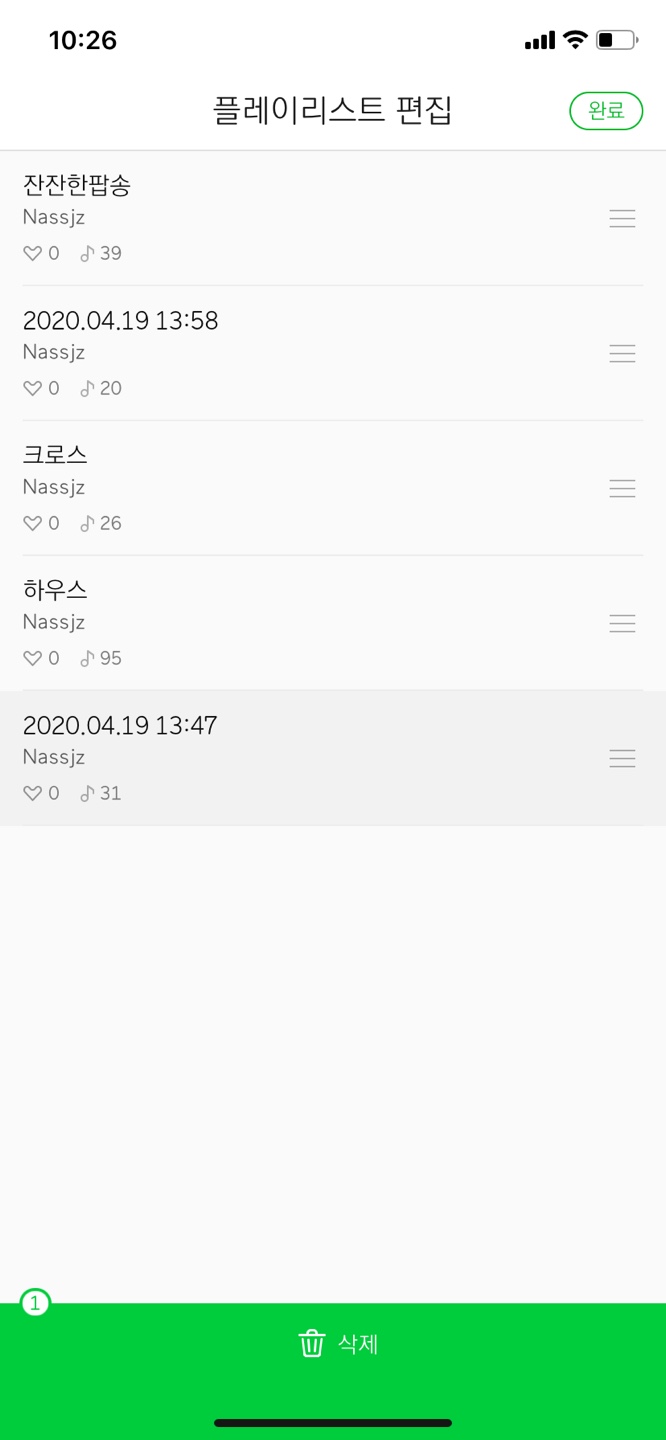Select the 잔잔한팝송 playlist
The height and width of the screenshot is (1440, 666).
pos(333,218)
